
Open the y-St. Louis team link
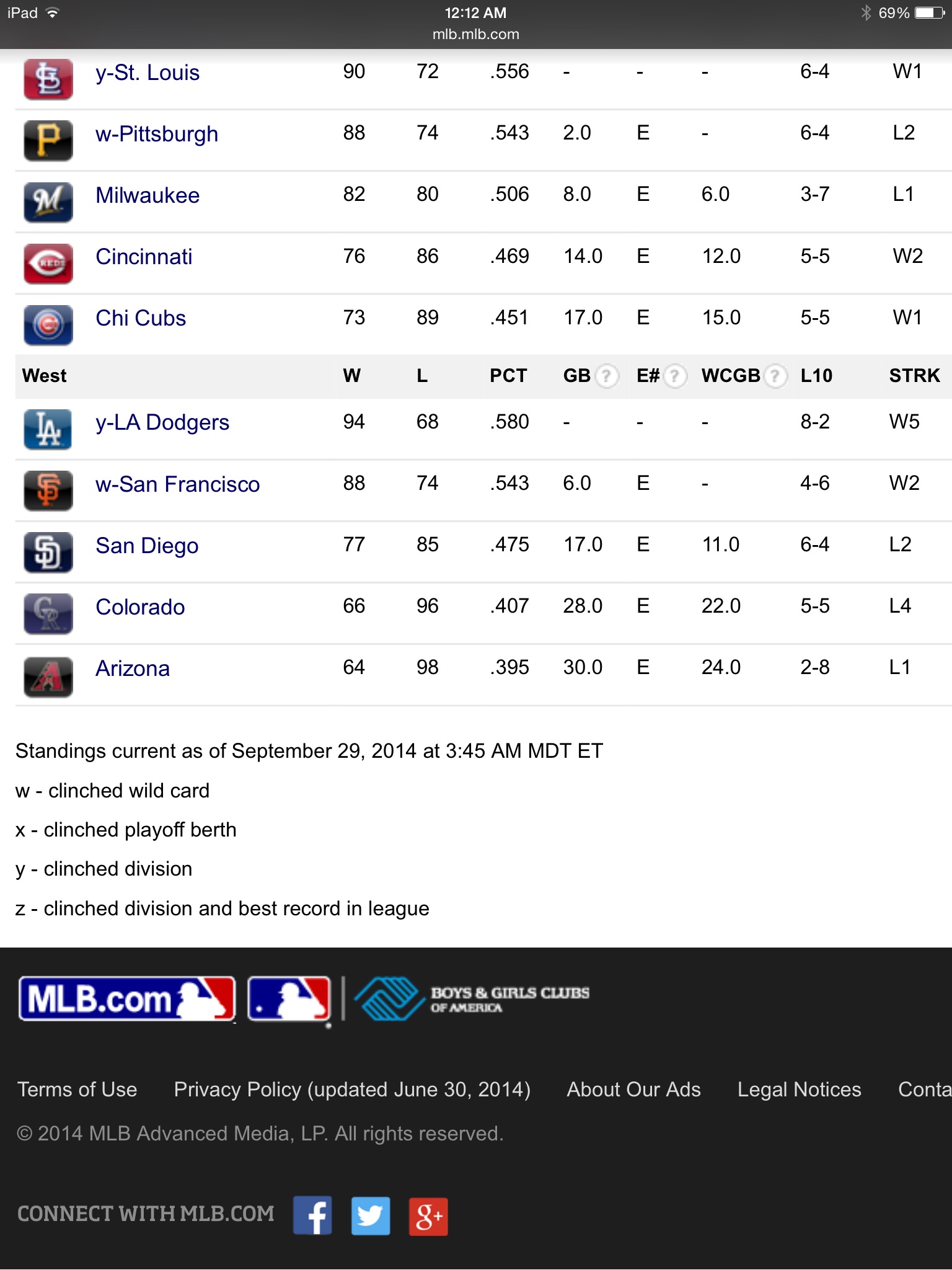click(x=148, y=73)
